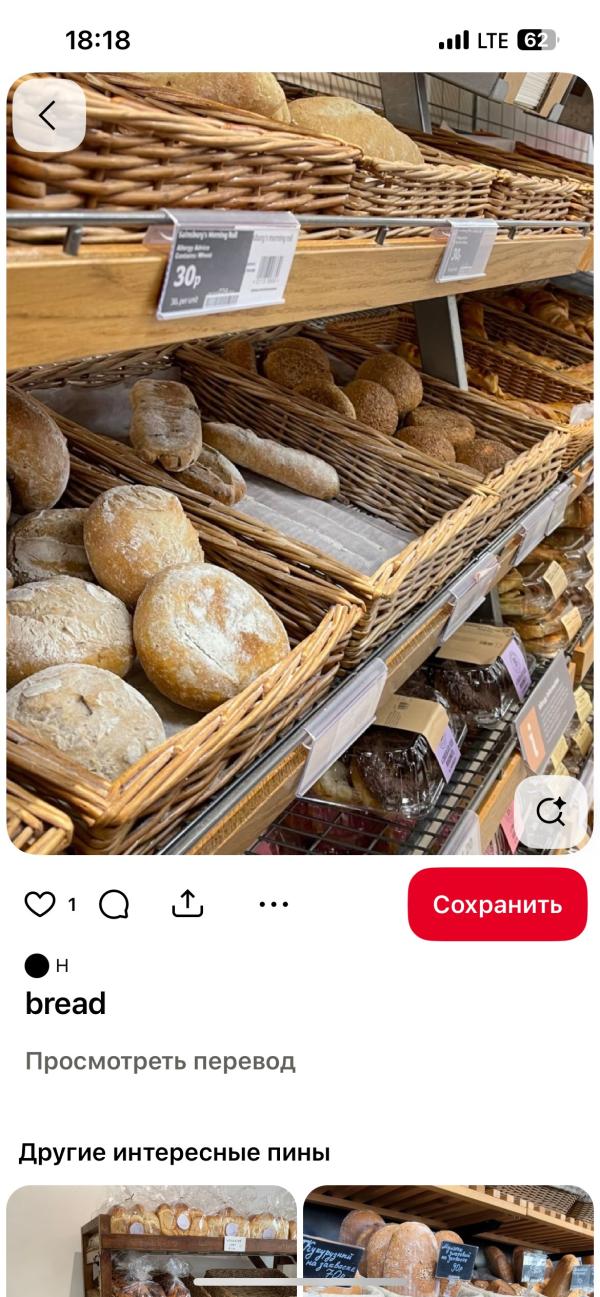Screen dimensions: 600x1297
Task: Go back using the arrow button
Action: click(x=48, y=115)
